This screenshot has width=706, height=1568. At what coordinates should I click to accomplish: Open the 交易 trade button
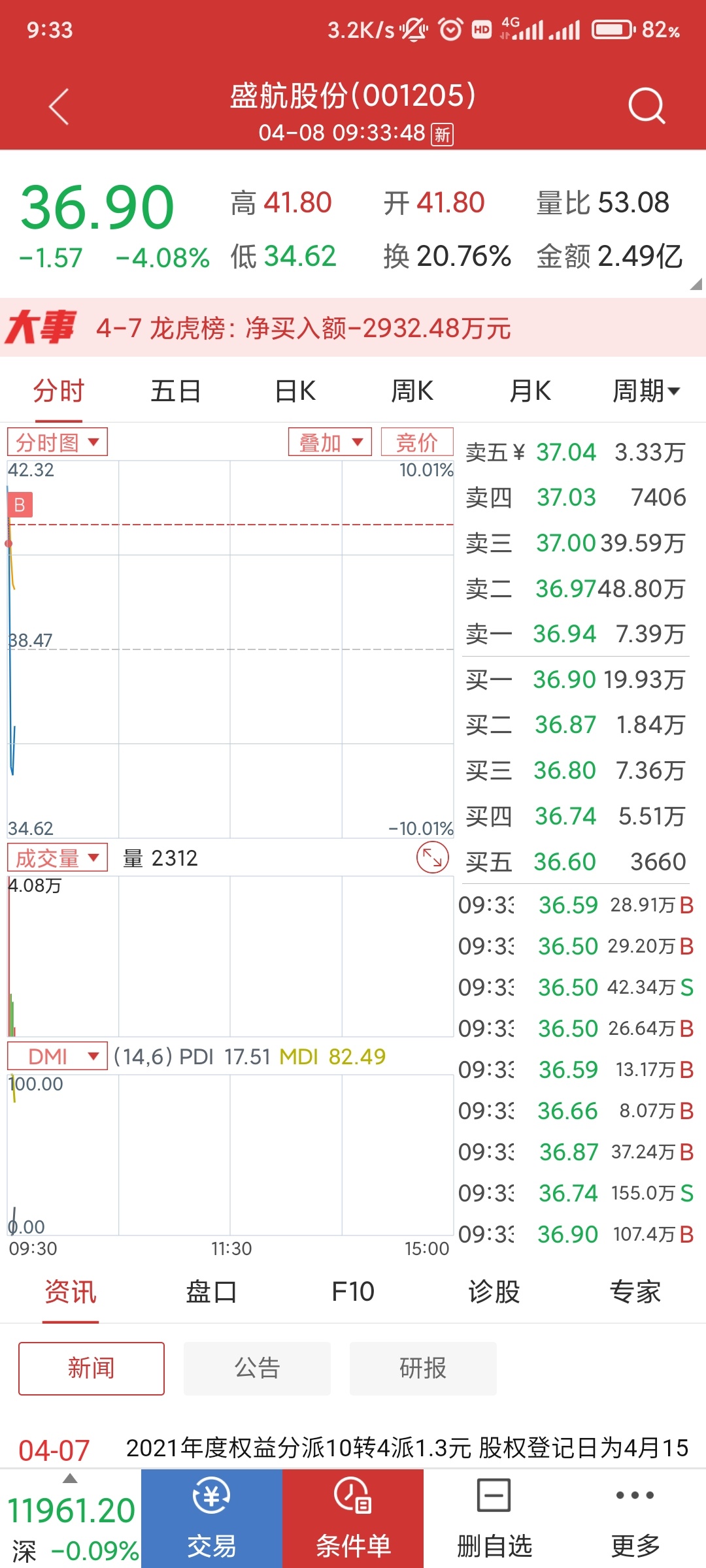[x=212, y=1518]
